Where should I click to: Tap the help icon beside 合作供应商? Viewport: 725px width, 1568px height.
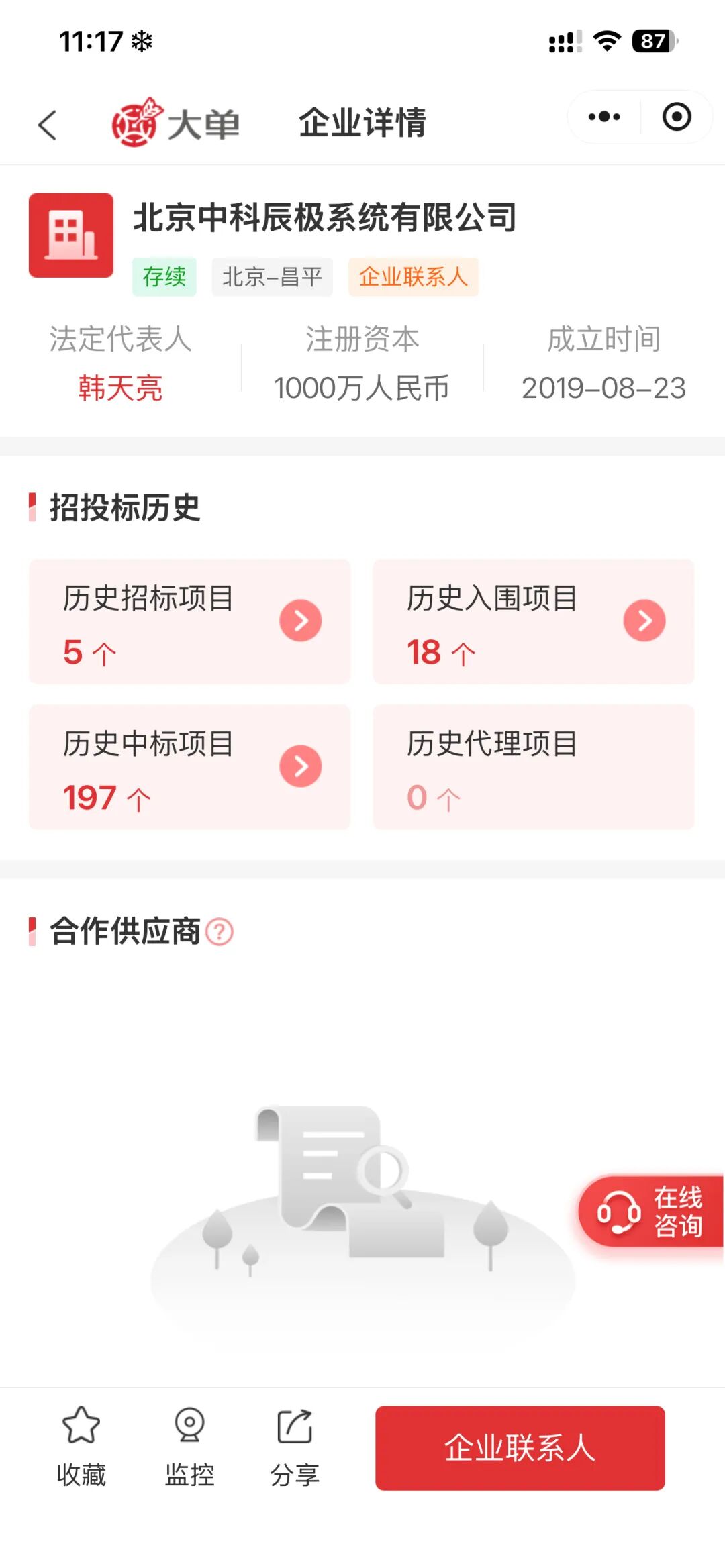tap(219, 931)
